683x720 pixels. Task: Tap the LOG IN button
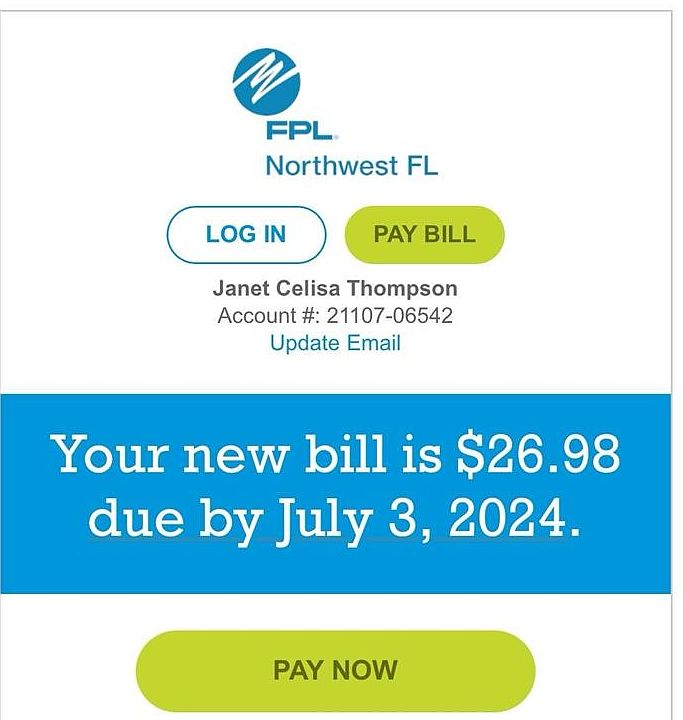tap(246, 235)
